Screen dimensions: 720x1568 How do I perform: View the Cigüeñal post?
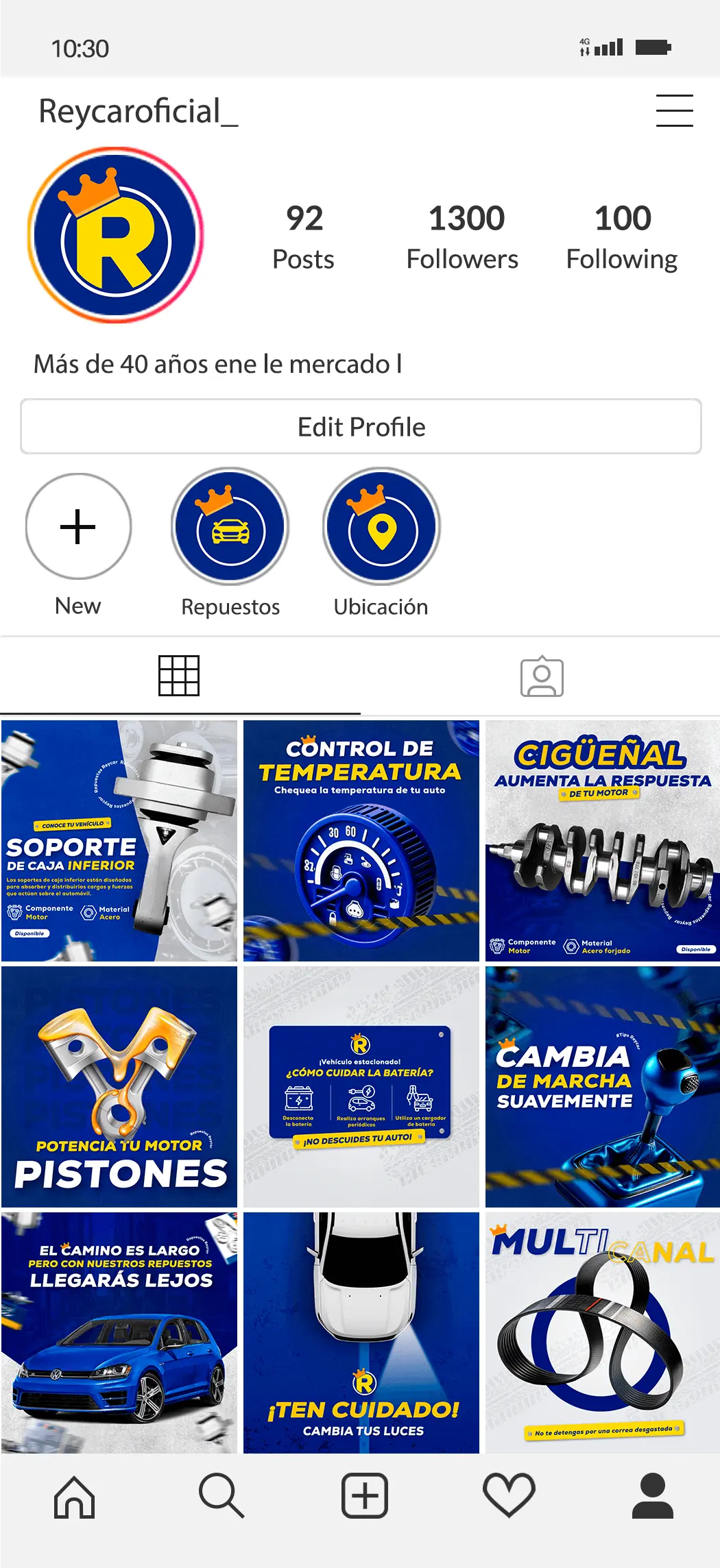(602, 840)
